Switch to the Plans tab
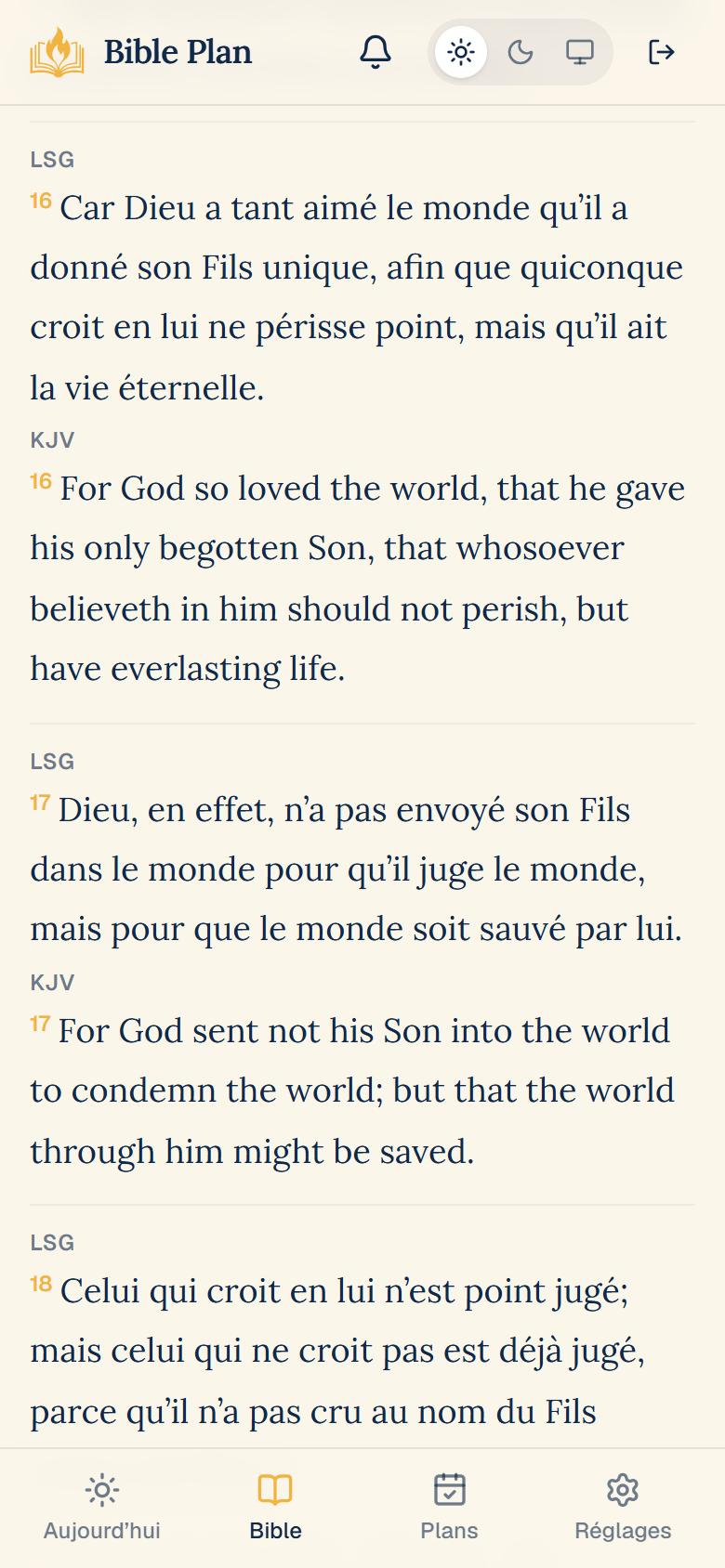725x1568 pixels. pyautogui.click(x=450, y=1509)
